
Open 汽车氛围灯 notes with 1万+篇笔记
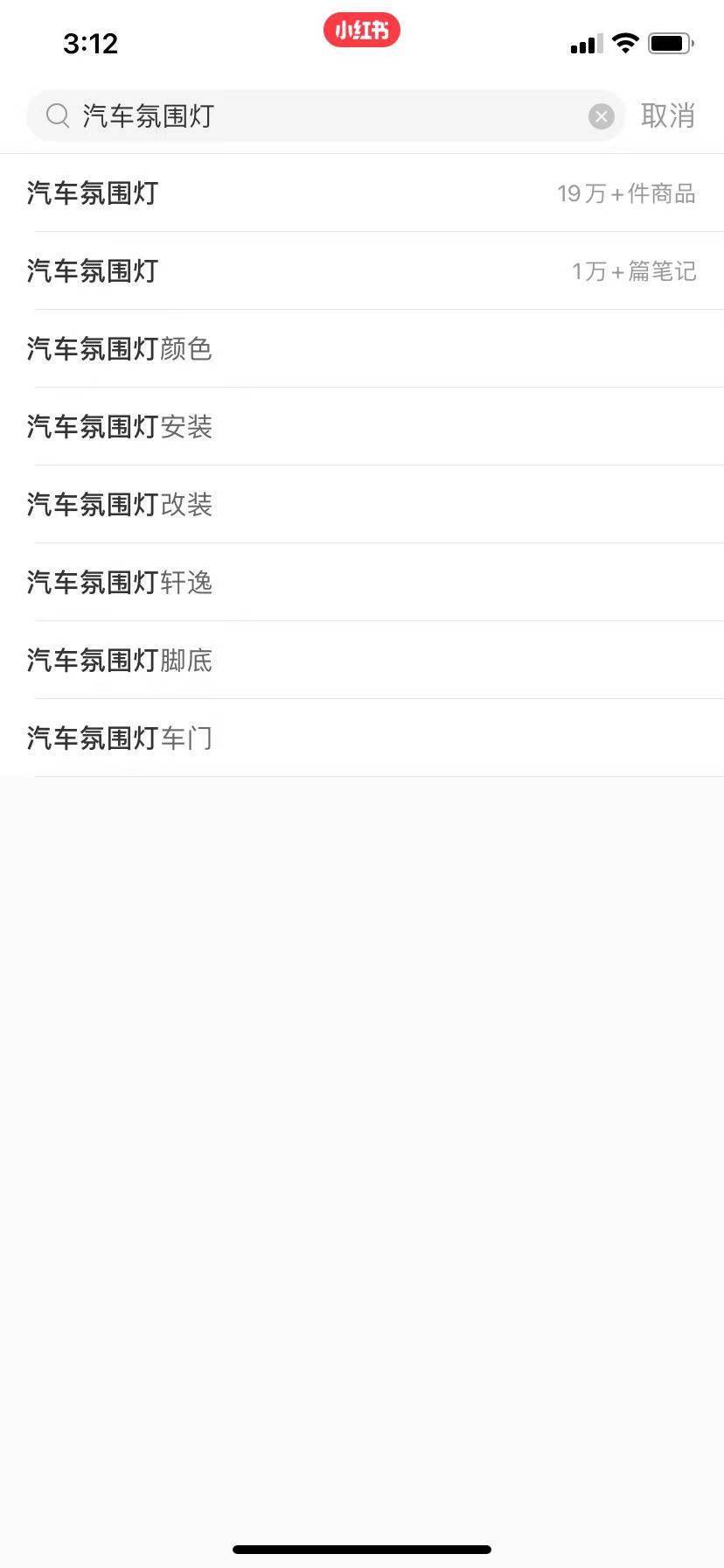click(x=362, y=271)
